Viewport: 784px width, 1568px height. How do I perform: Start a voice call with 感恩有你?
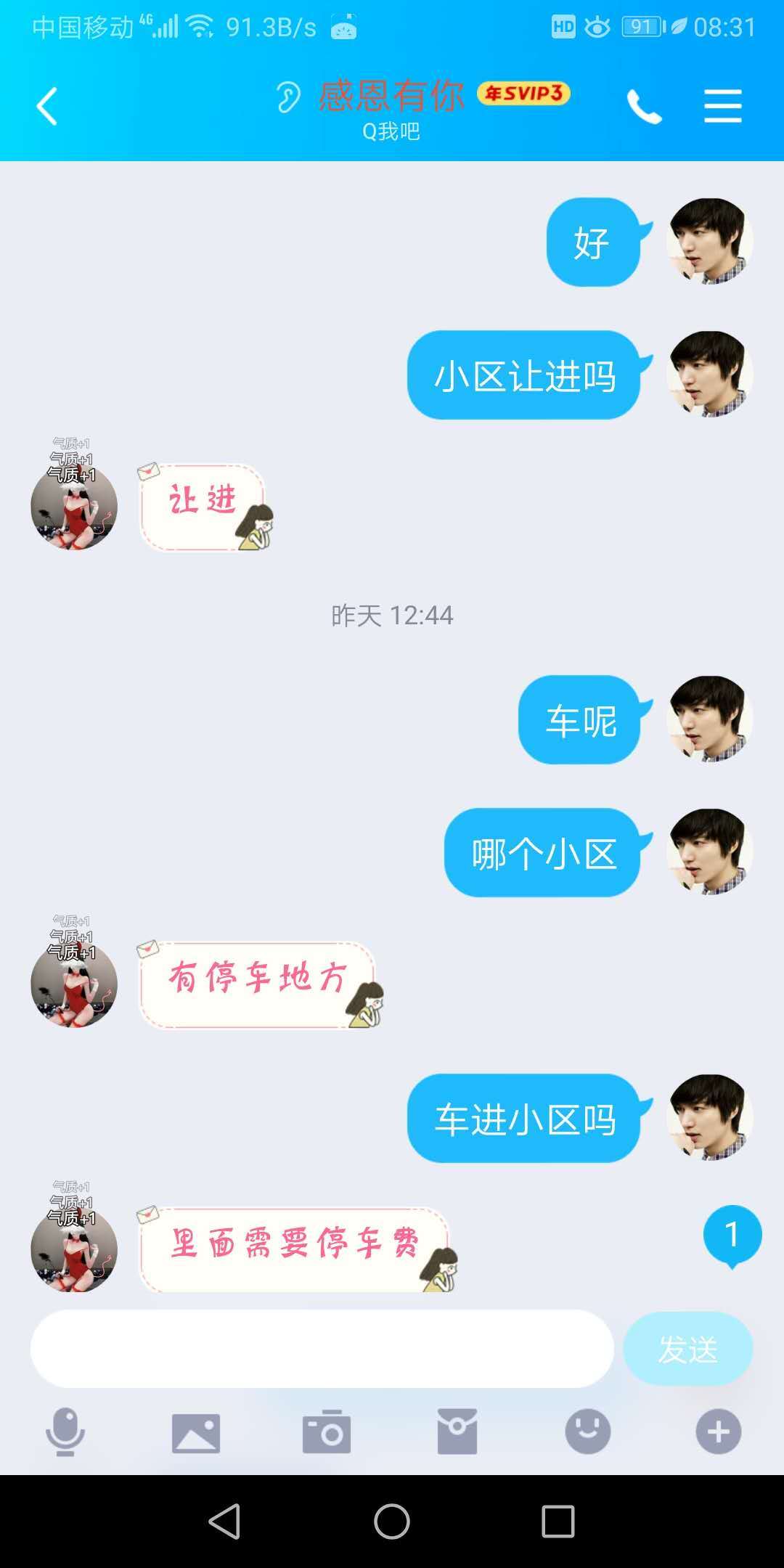click(x=644, y=107)
